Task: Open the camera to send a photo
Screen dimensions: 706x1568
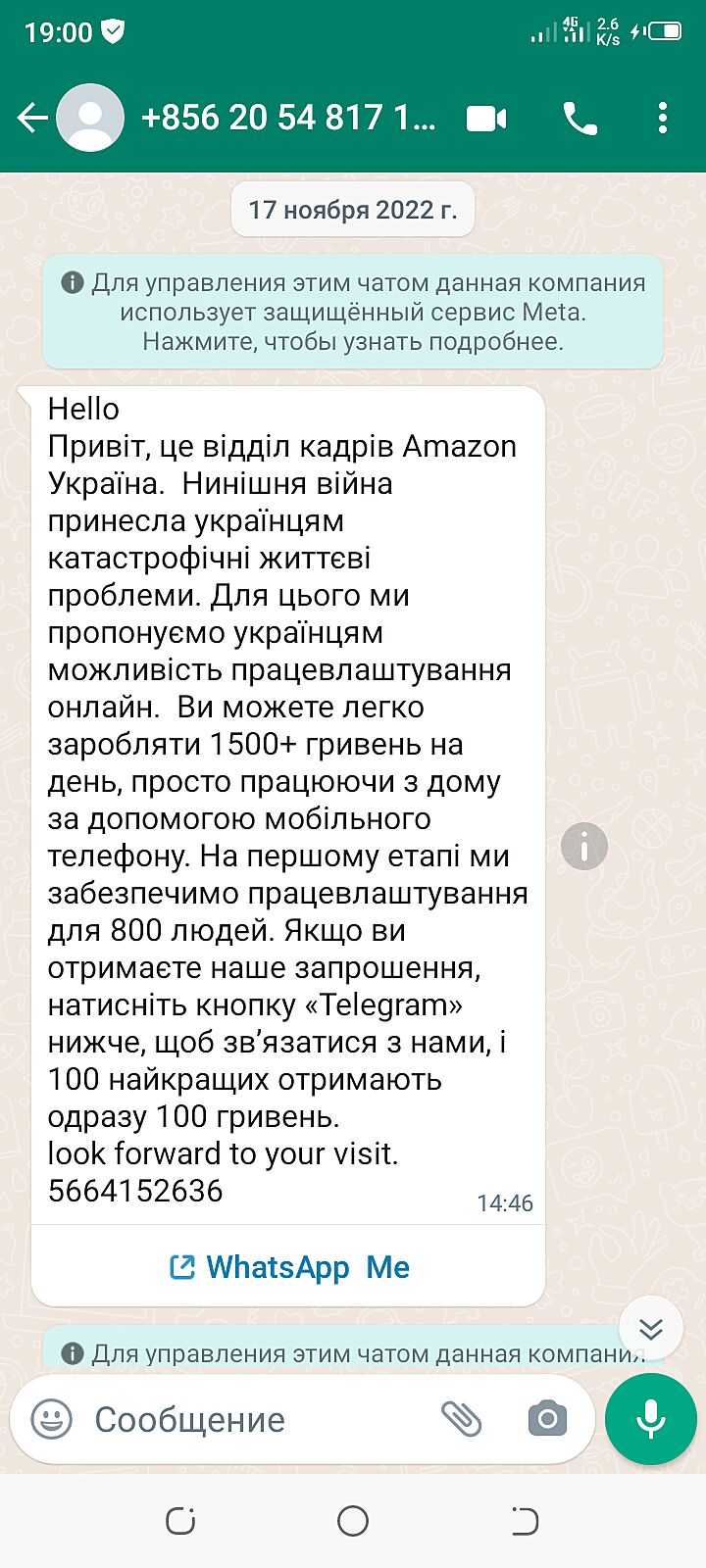Action: [x=547, y=1419]
